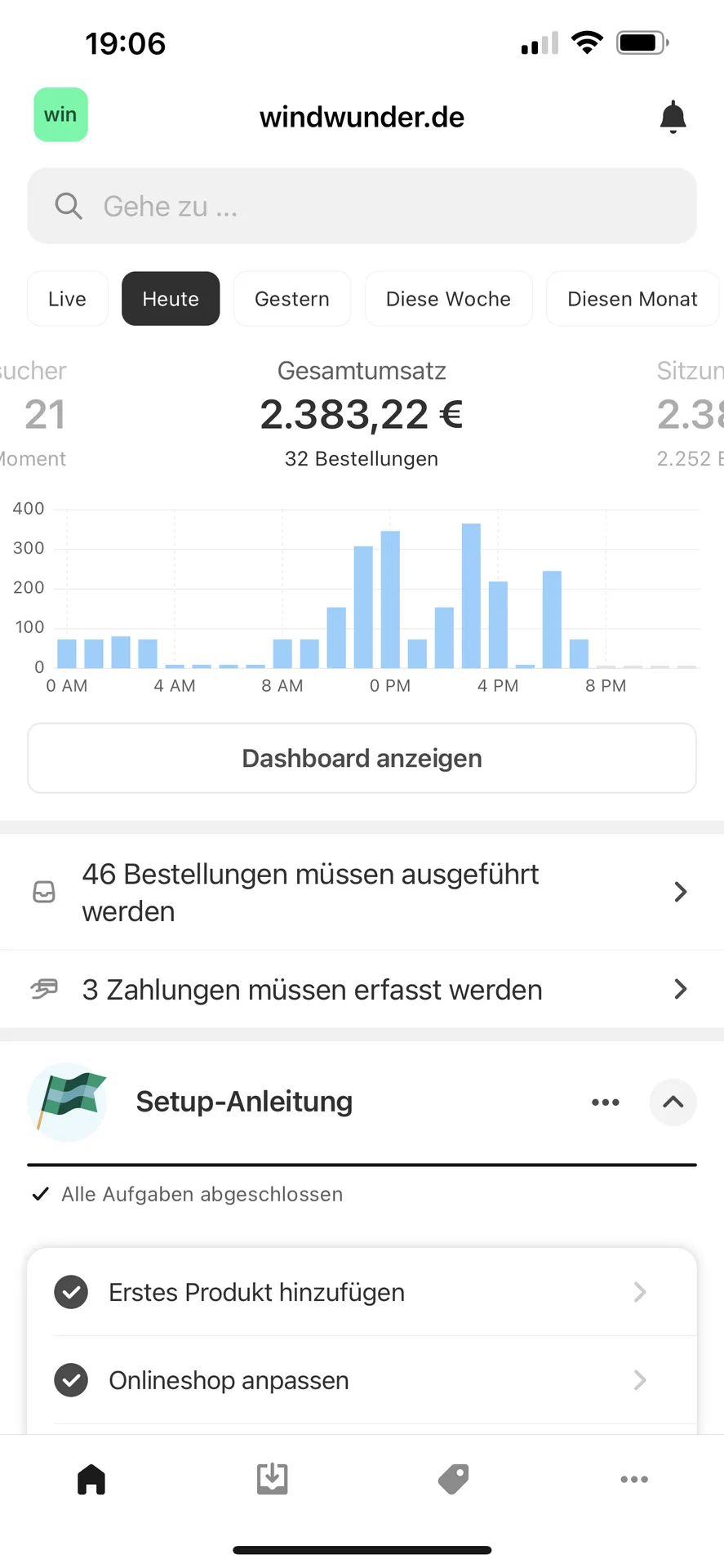Image resolution: width=724 pixels, height=1568 pixels.
Task: Open Products via the tag icon
Action: [x=453, y=1478]
